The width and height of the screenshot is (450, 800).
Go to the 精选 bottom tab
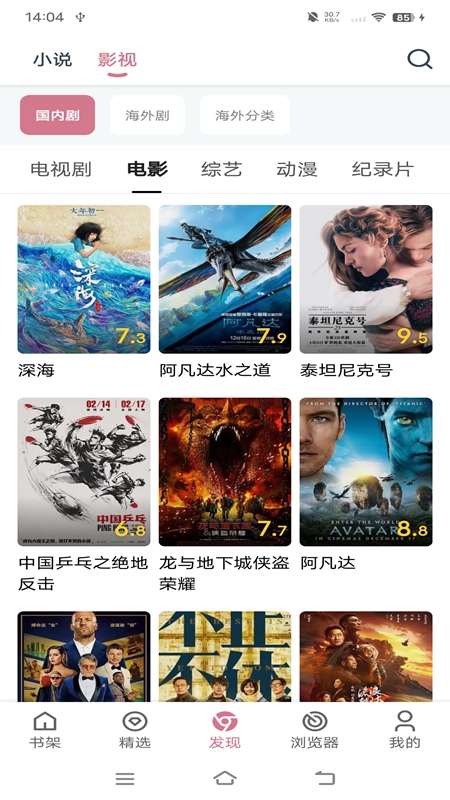coord(135,730)
